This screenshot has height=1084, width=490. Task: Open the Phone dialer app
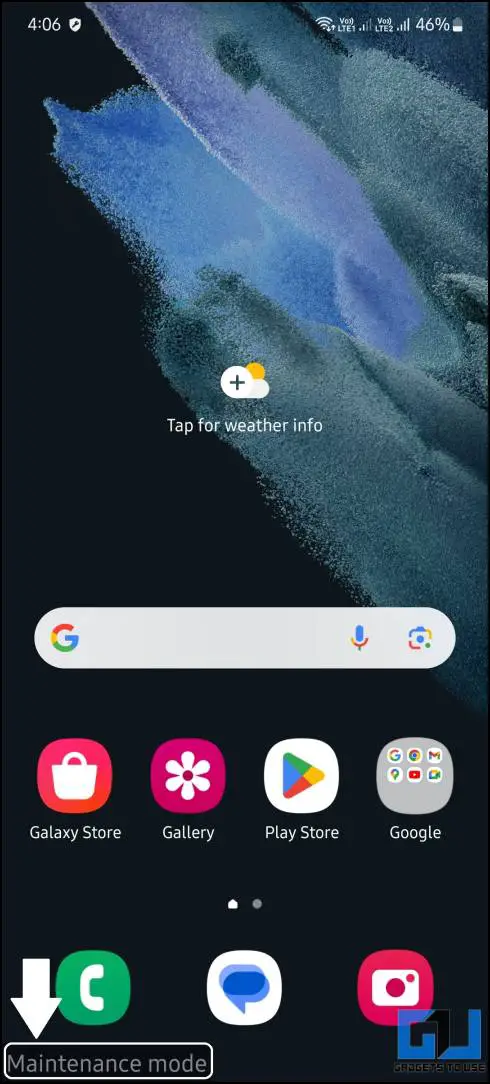tap(93, 987)
